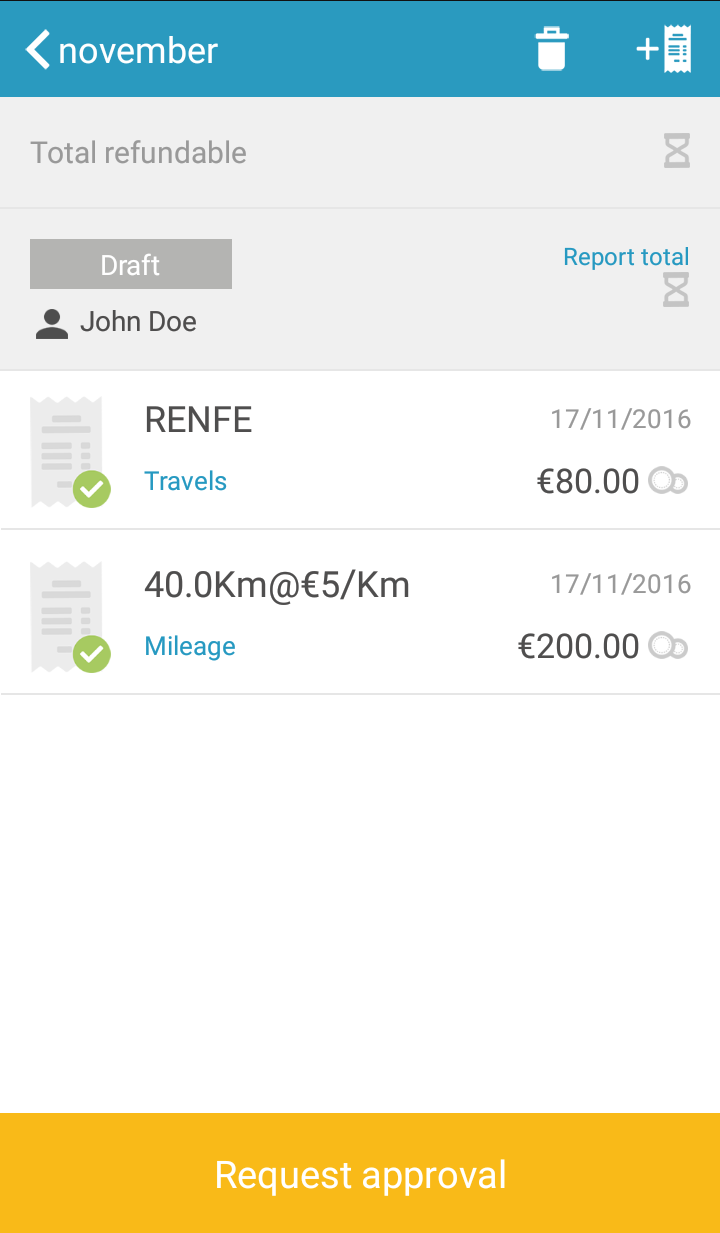Open the RENFE travel expense
Viewport: 720px width, 1233px height.
click(360, 450)
